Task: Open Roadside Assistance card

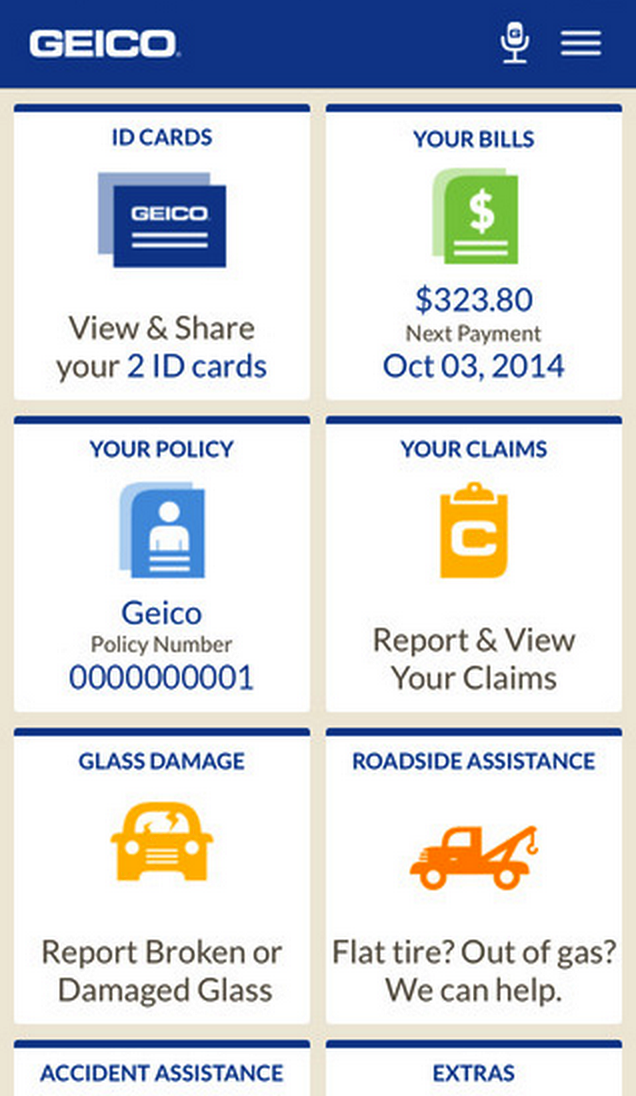Action: click(x=474, y=878)
